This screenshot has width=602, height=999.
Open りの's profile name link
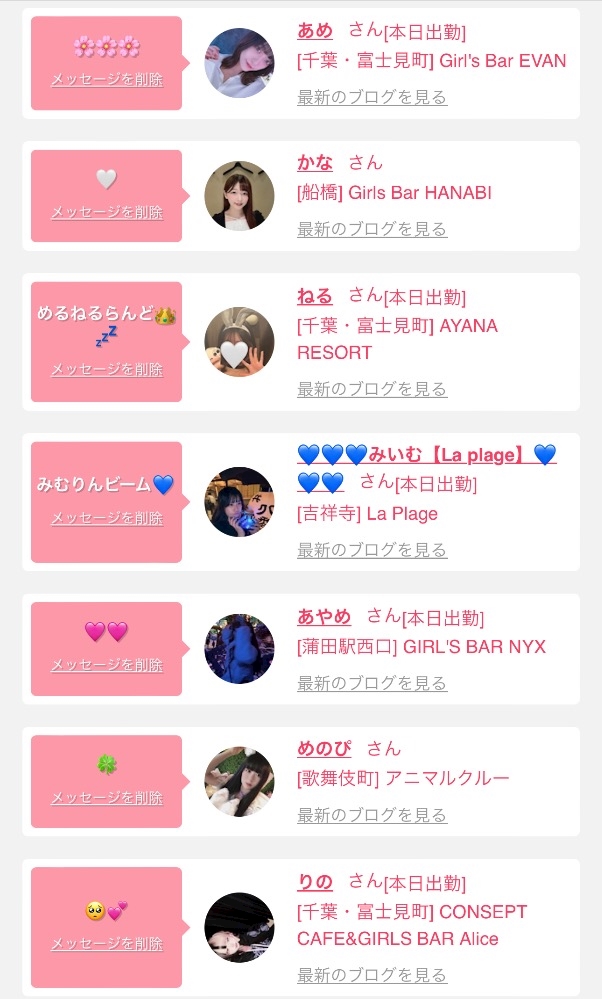(315, 882)
